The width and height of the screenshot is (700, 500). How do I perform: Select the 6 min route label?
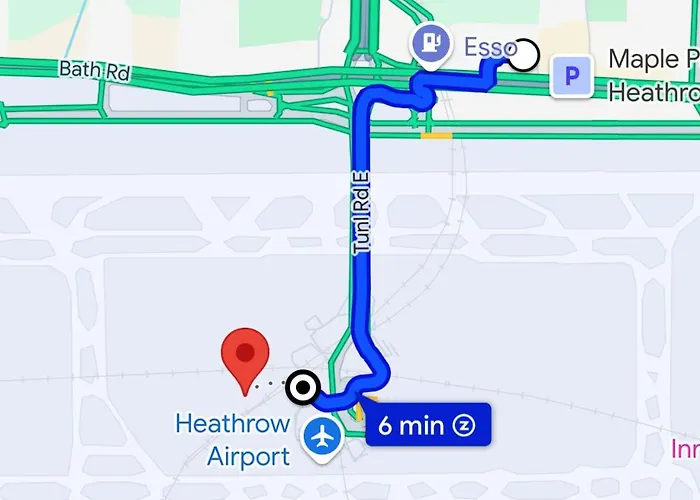point(428,426)
